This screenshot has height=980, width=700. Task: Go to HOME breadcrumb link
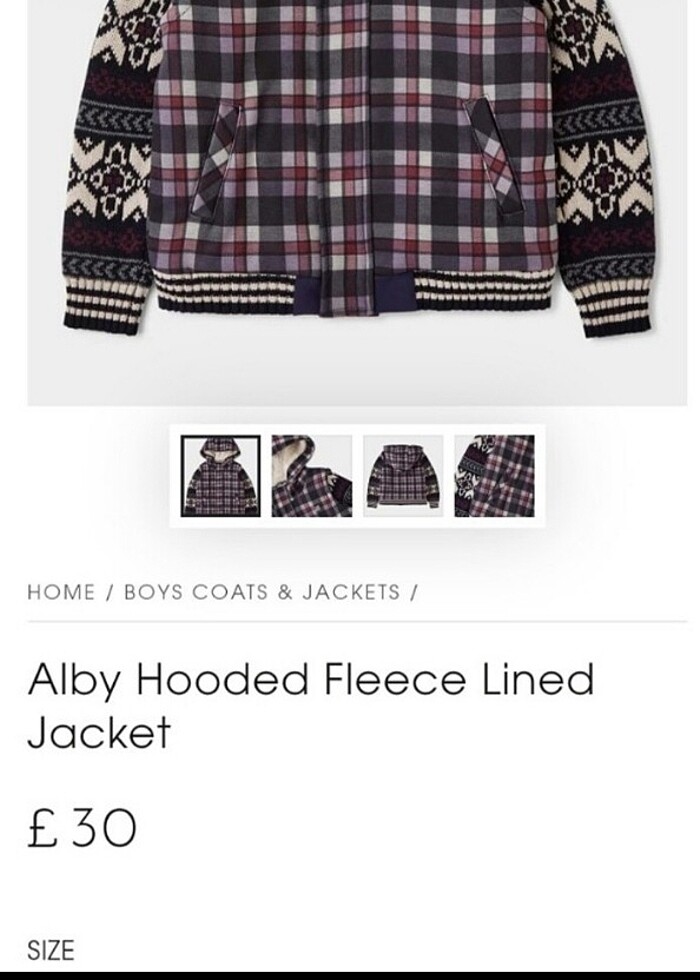(x=61, y=592)
